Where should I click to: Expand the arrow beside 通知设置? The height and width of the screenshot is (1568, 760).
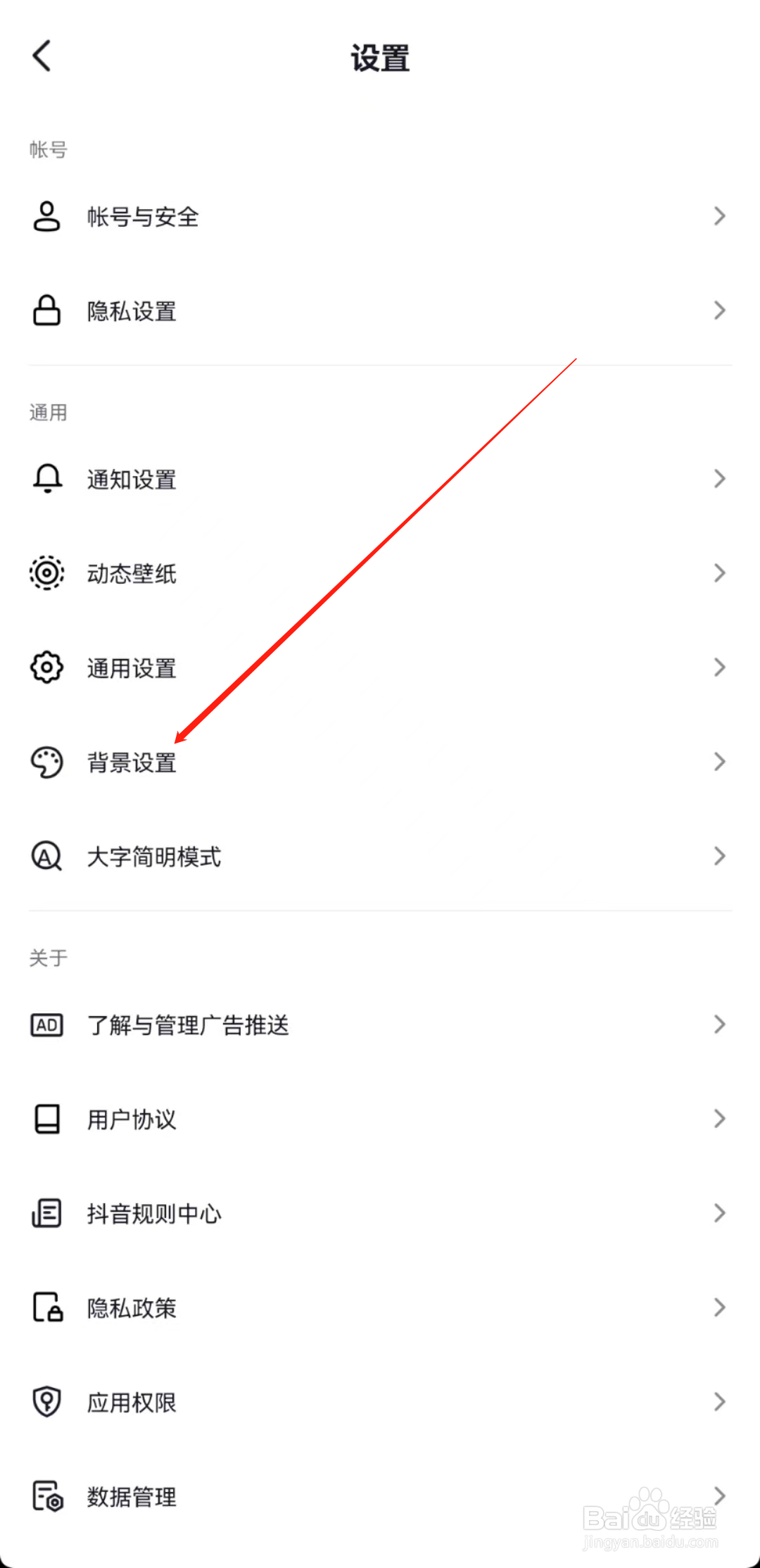point(719,479)
